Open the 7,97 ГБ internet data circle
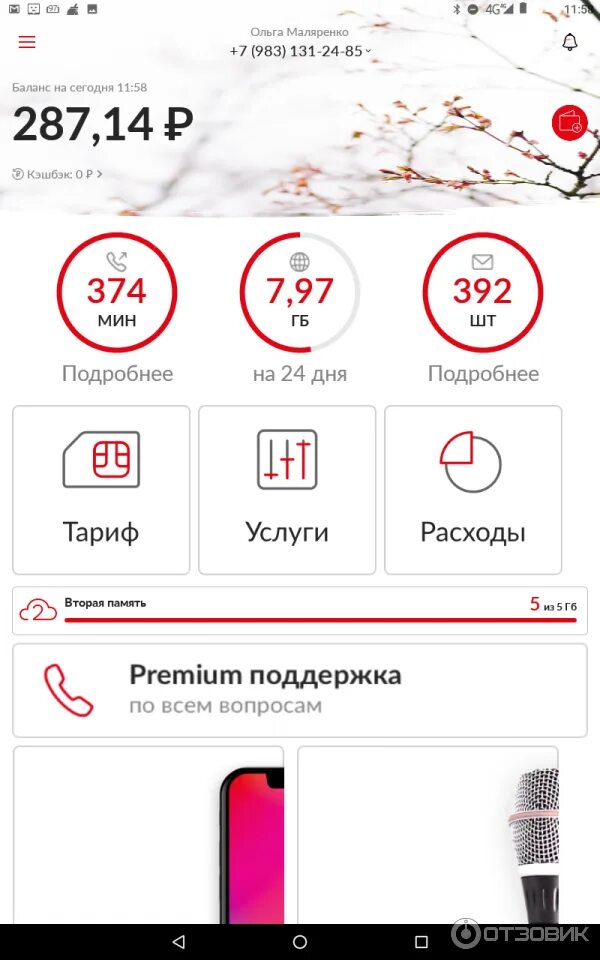This screenshot has height=960, width=600. tap(300, 293)
